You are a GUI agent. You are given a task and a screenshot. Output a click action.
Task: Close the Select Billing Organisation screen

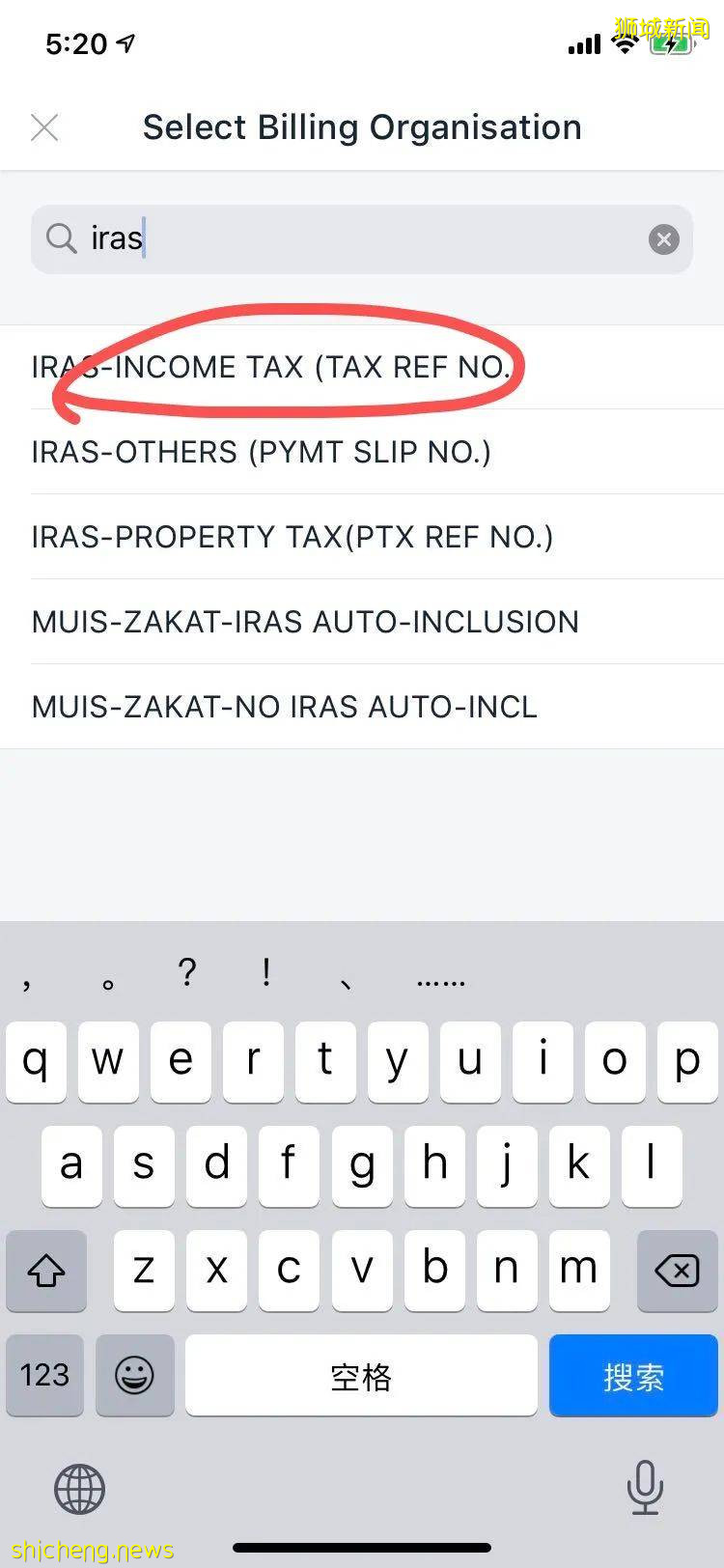click(x=44, y=127)
